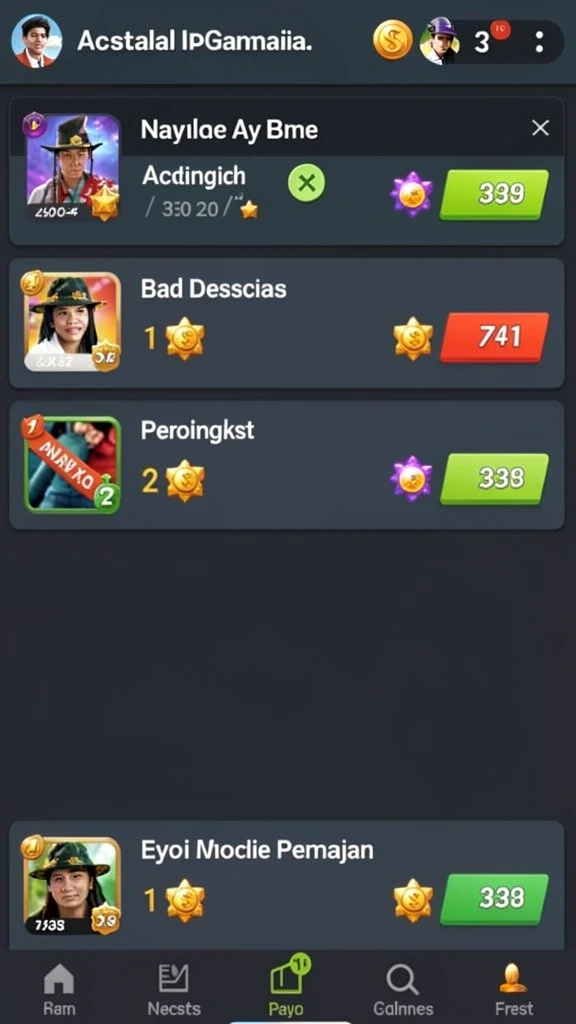Tap the green button on Peroingkst
Screen dimensions: 576x1024
[494, 479]
